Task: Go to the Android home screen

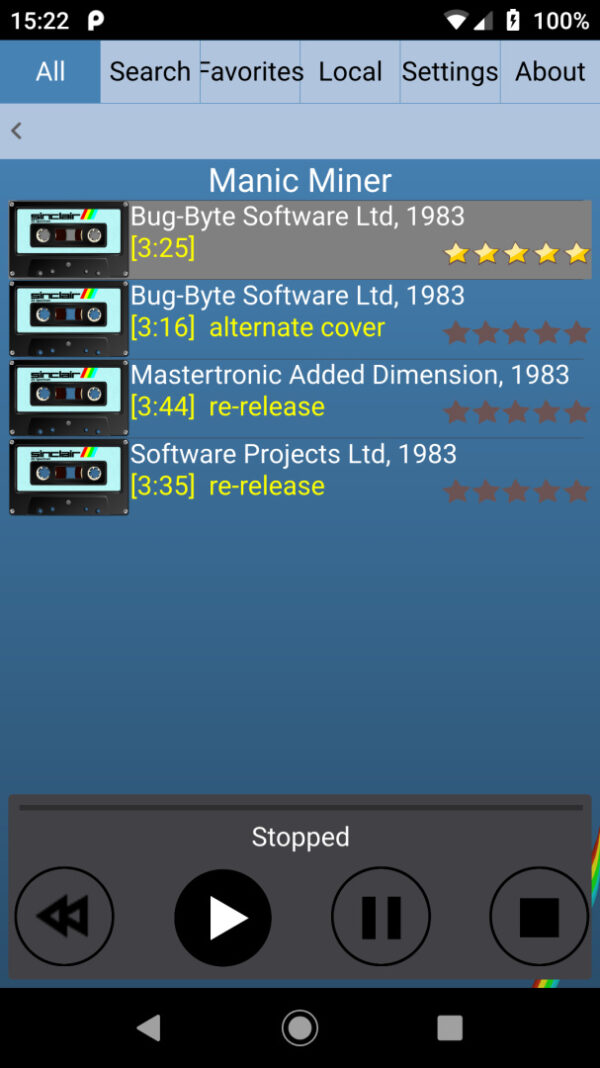Action: point(300,1027)
